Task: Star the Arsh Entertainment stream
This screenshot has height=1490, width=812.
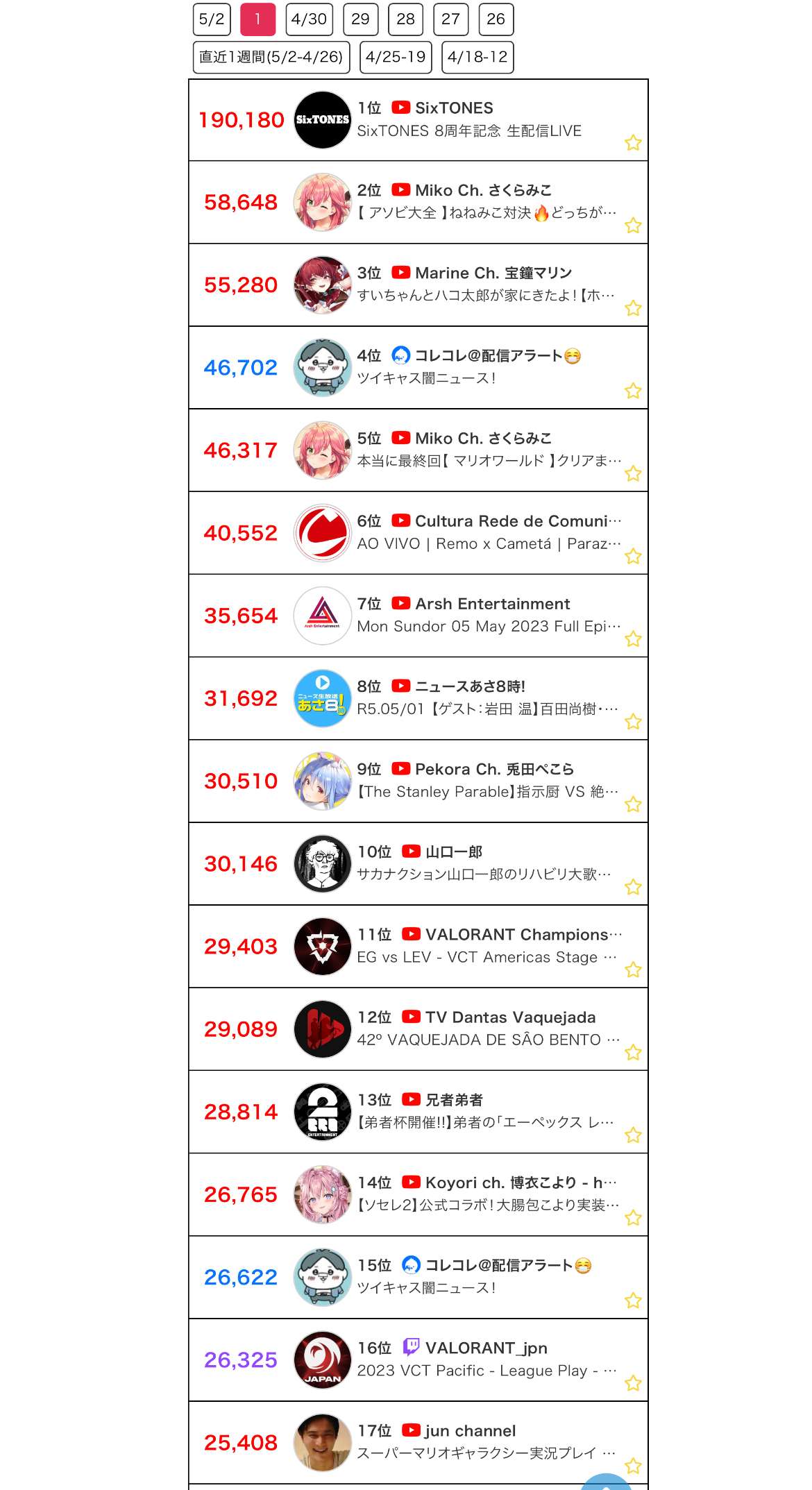Action: [x=633, y=639]
